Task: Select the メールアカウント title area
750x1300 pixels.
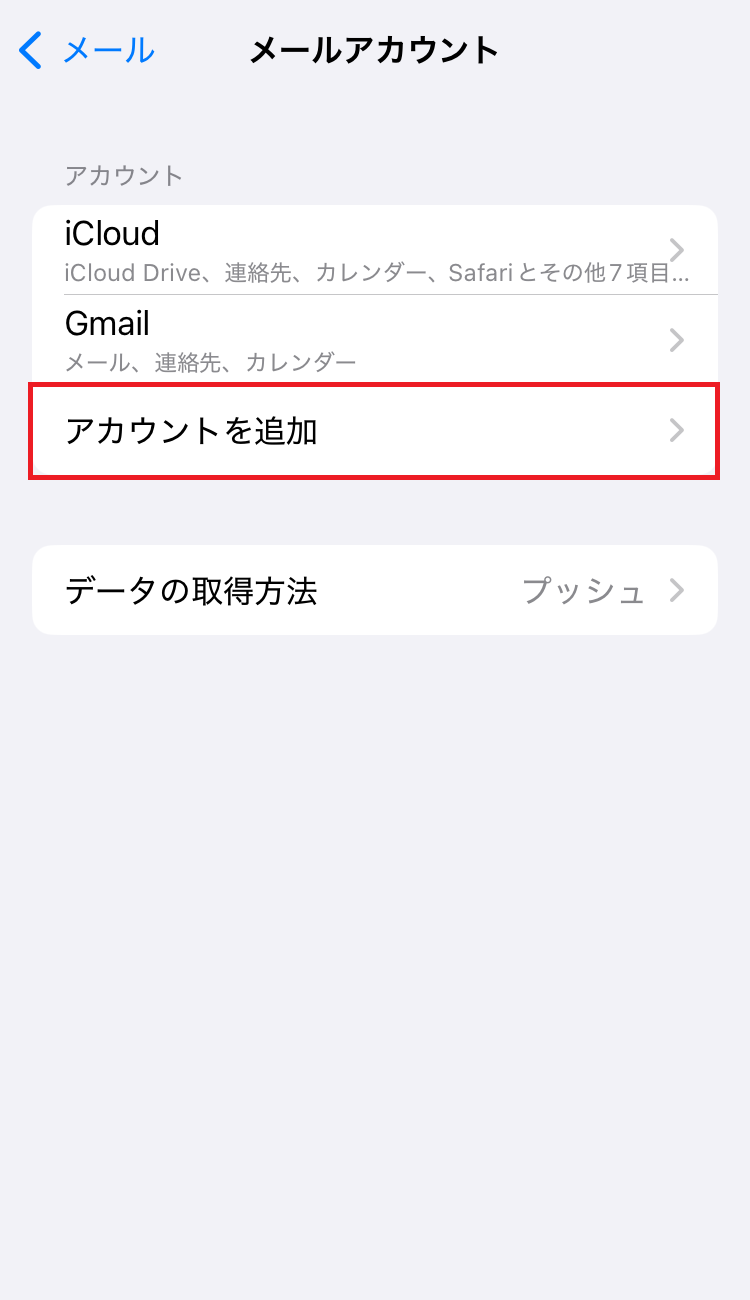Action: [375, 50]
